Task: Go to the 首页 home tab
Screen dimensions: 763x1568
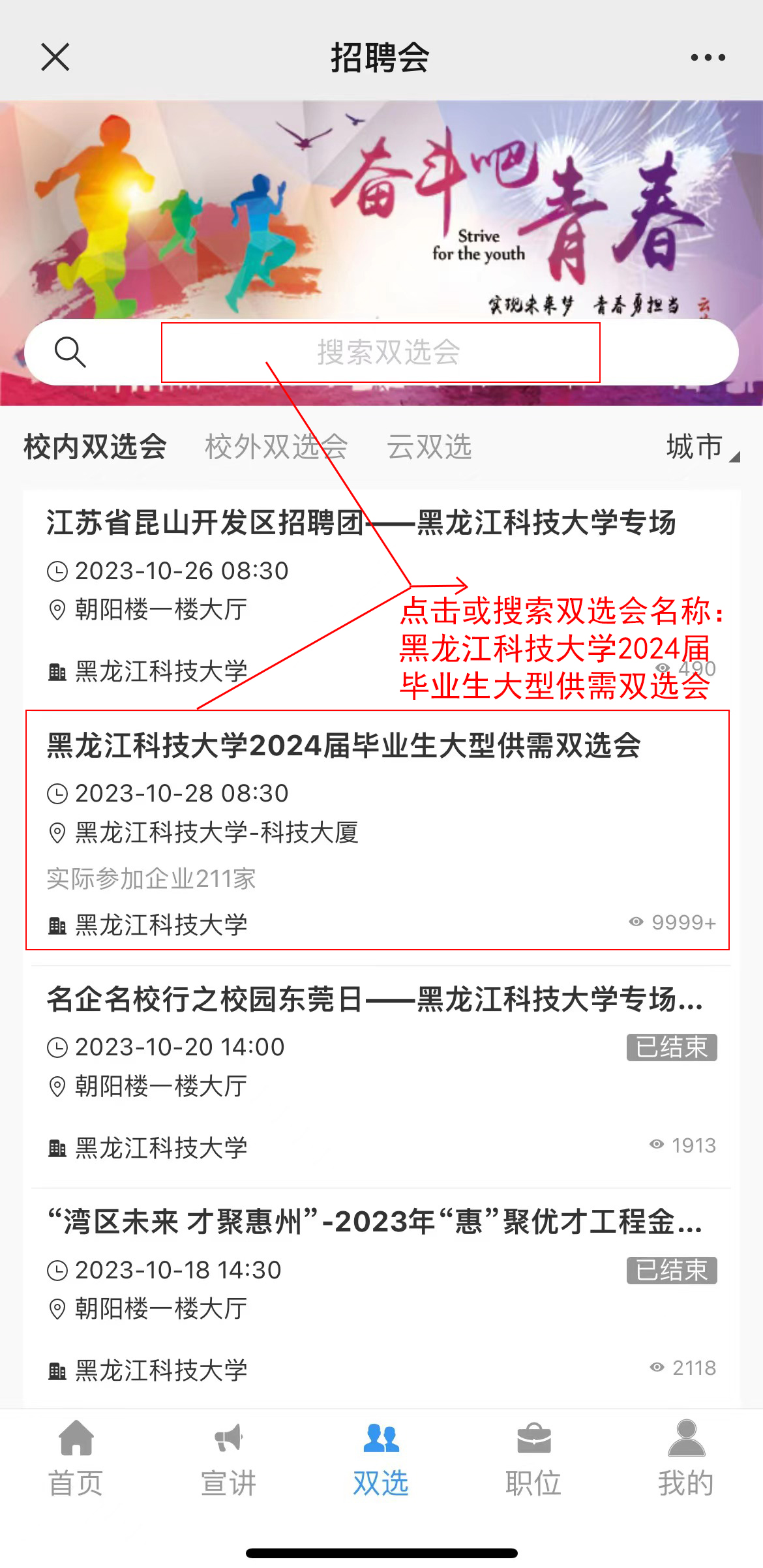Action: [x=76, y=1458]
